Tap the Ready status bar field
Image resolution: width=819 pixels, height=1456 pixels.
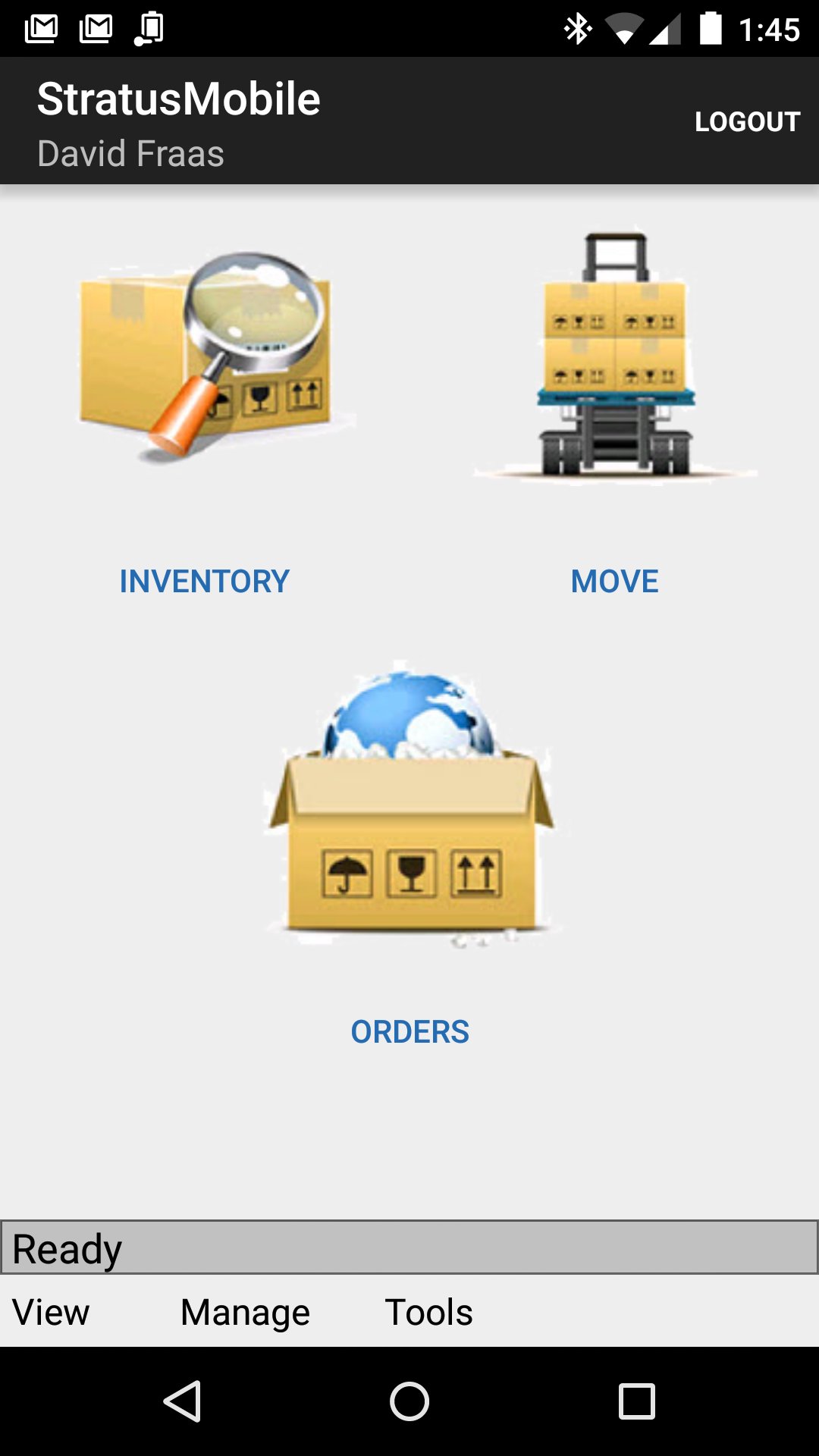click(409, 1248)
